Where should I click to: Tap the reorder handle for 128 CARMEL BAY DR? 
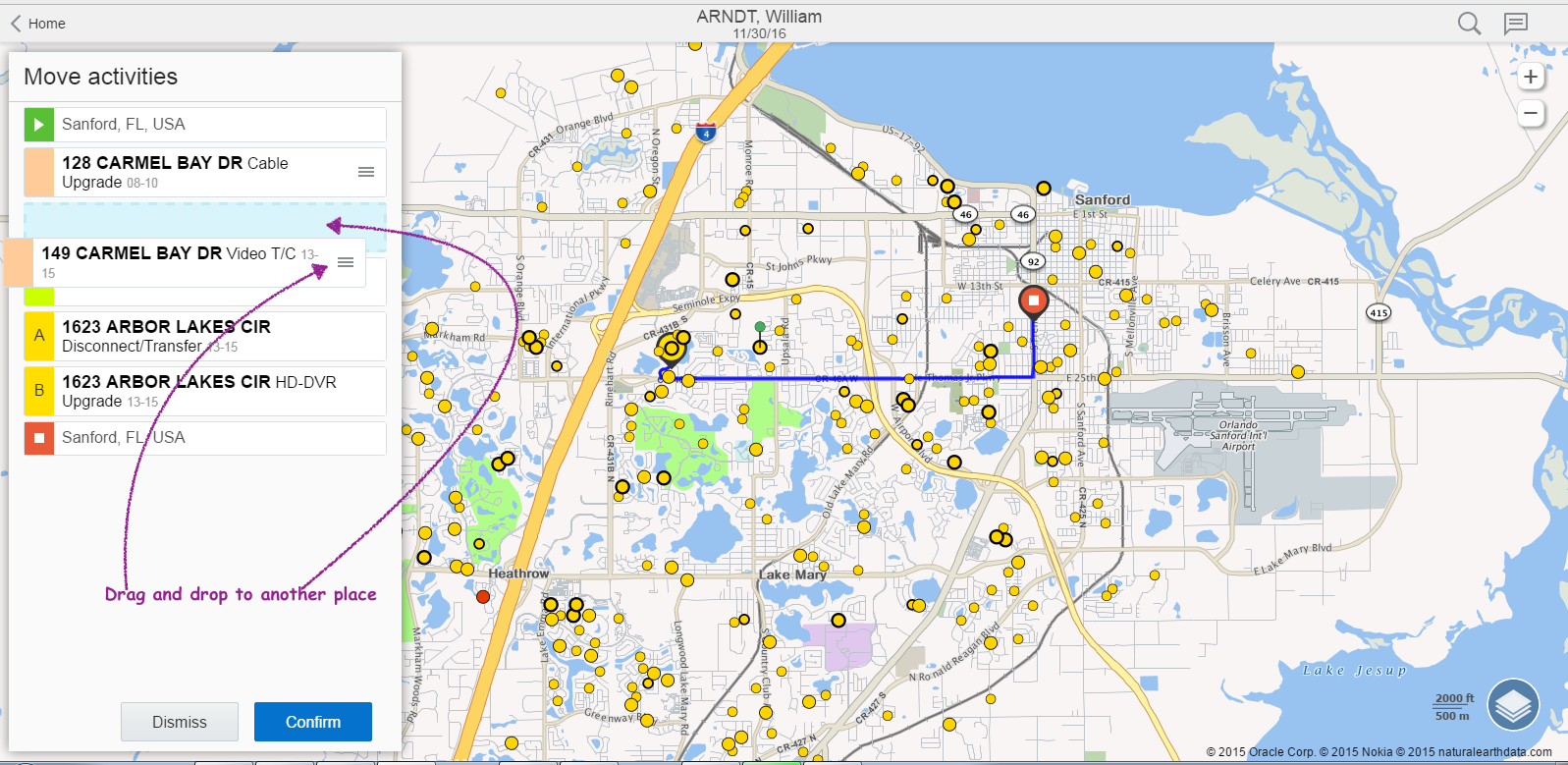click(366, 172)
